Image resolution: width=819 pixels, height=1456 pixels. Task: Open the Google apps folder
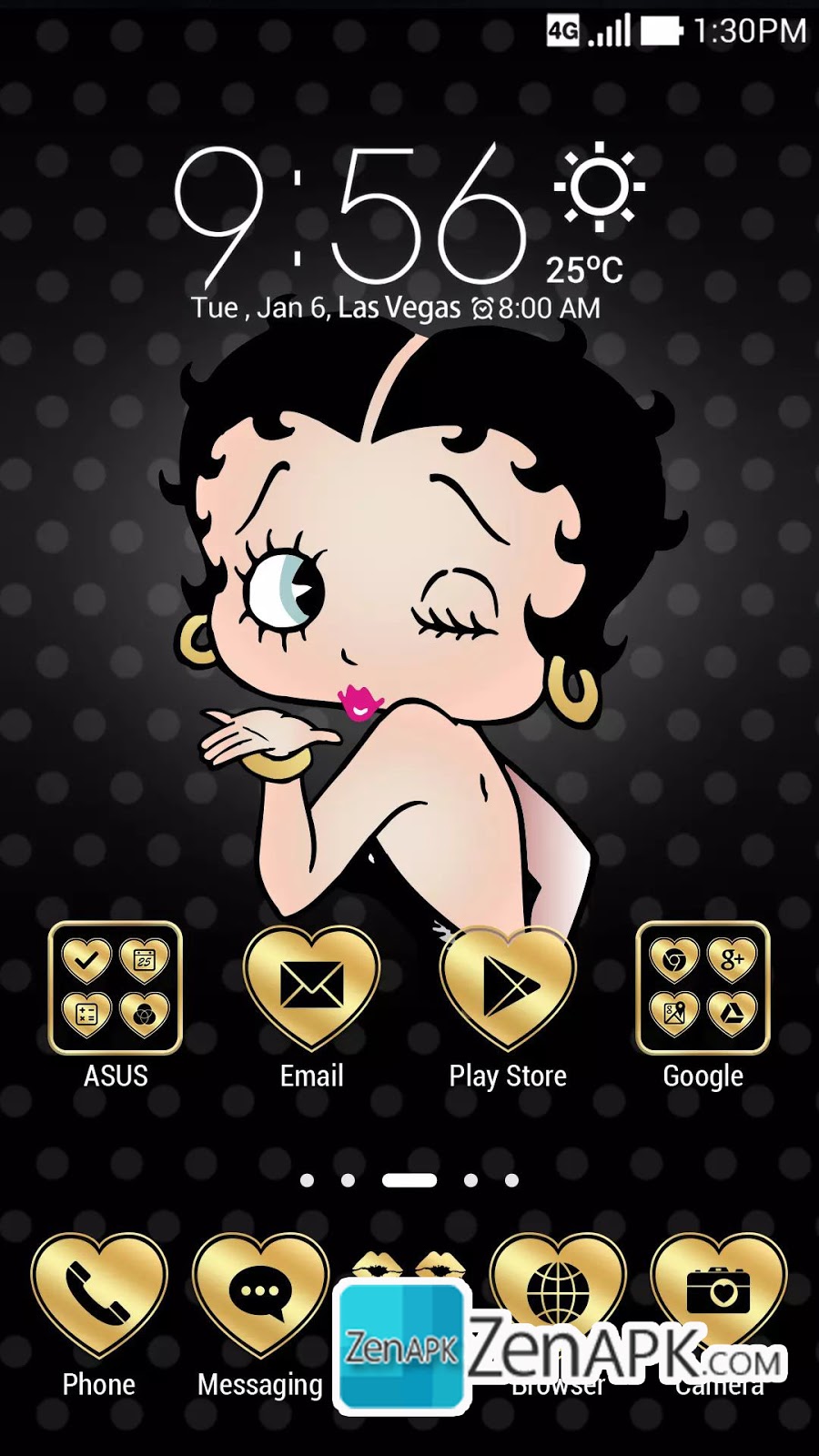703,988
